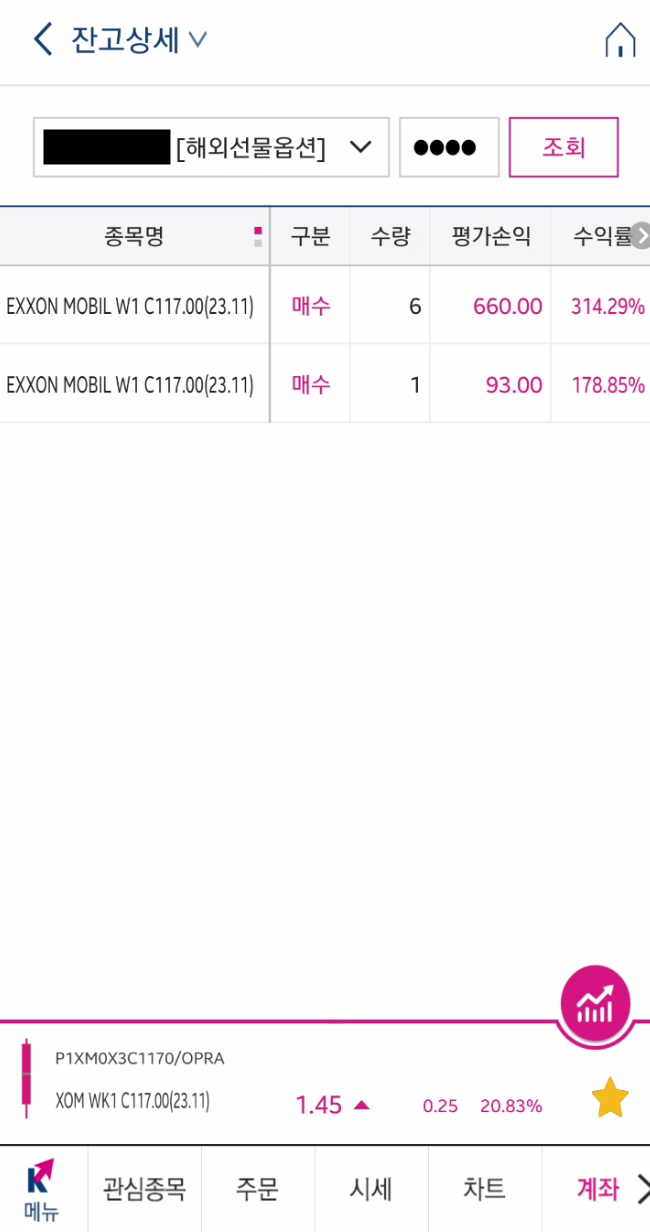Screen dimensions: 650x1232
Task: Open the 메뉴 drawer
Action: pyautogui.click(x=42, y=1189)
